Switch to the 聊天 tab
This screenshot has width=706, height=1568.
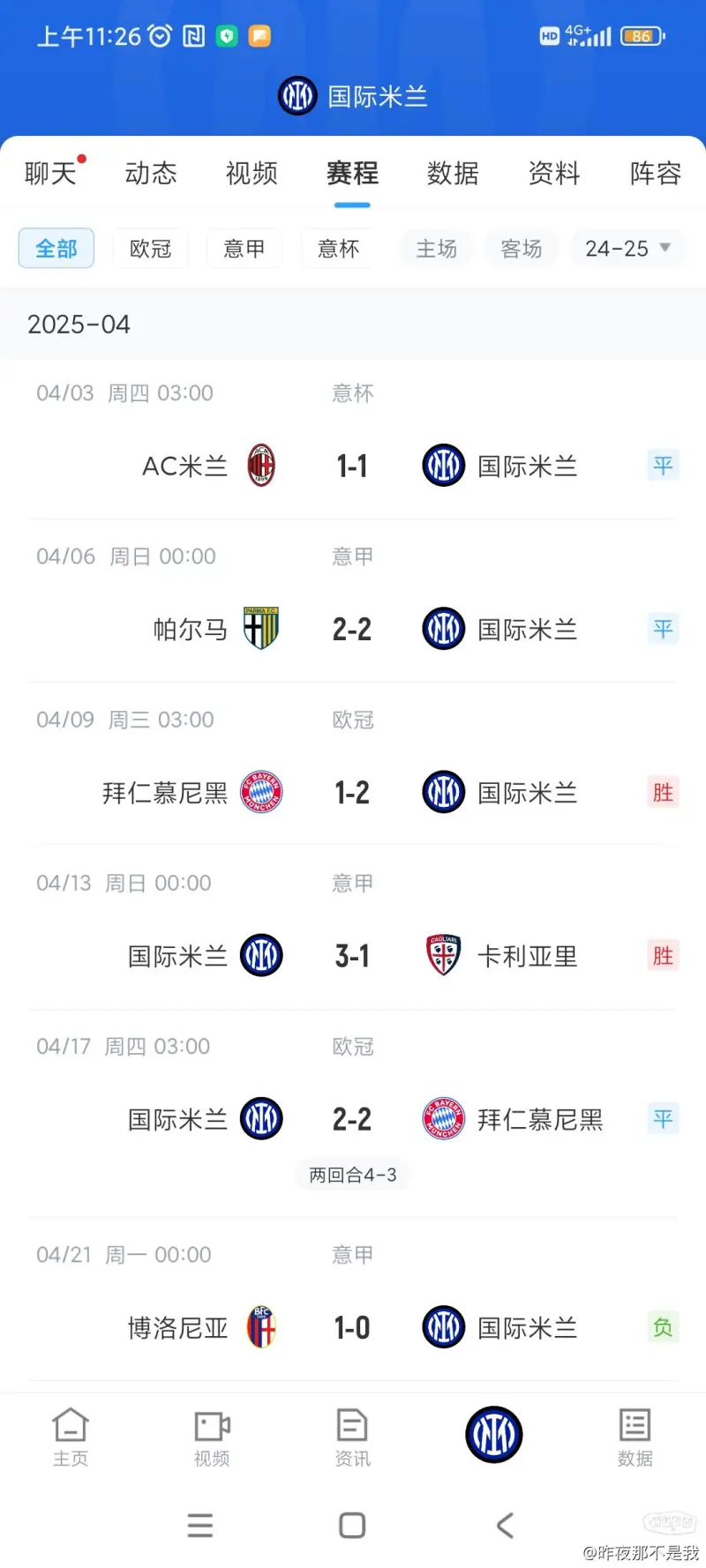(x=50, y=173)
